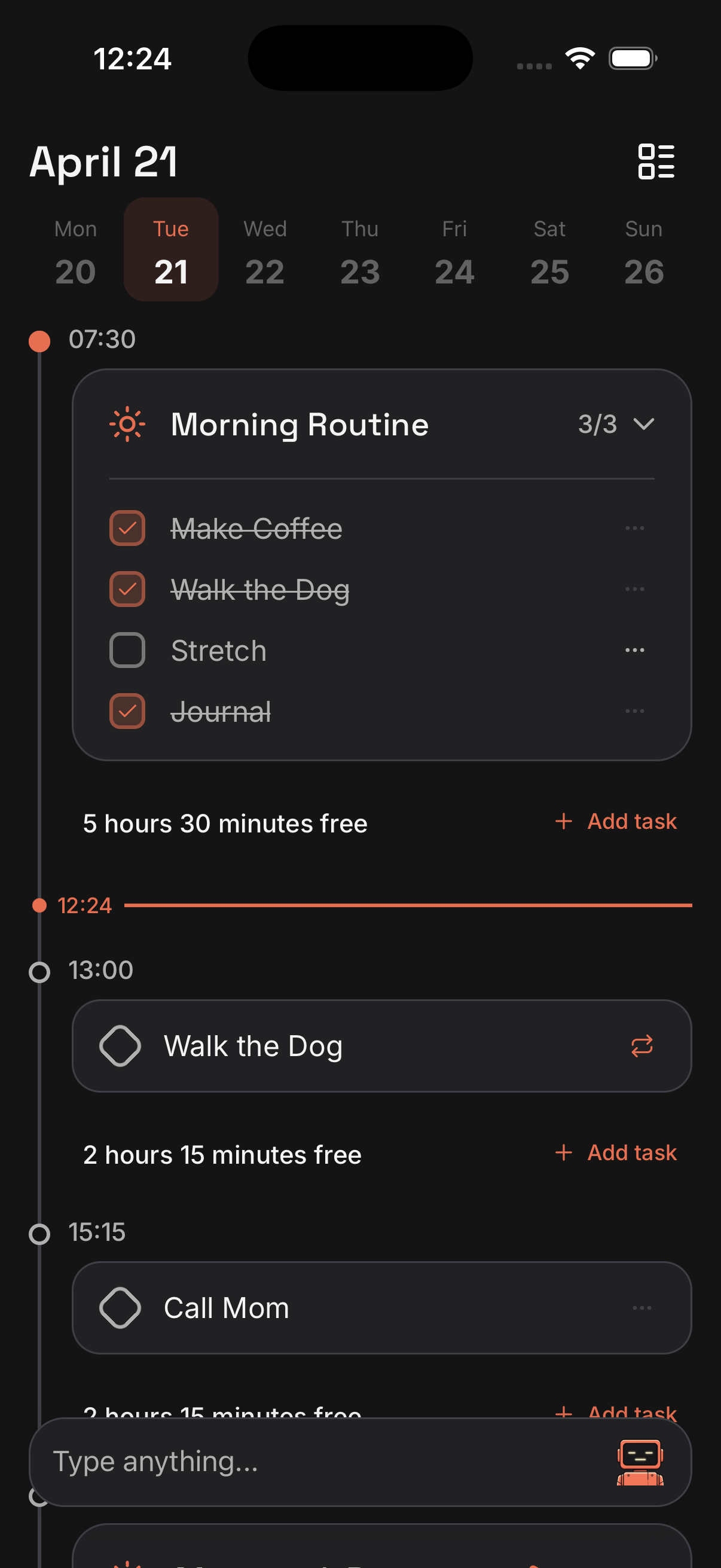The width and height of the screenshot is (721, 1568).
Task: Add task after the 13:00 Walk the Dog
Action: [616, 1152]
